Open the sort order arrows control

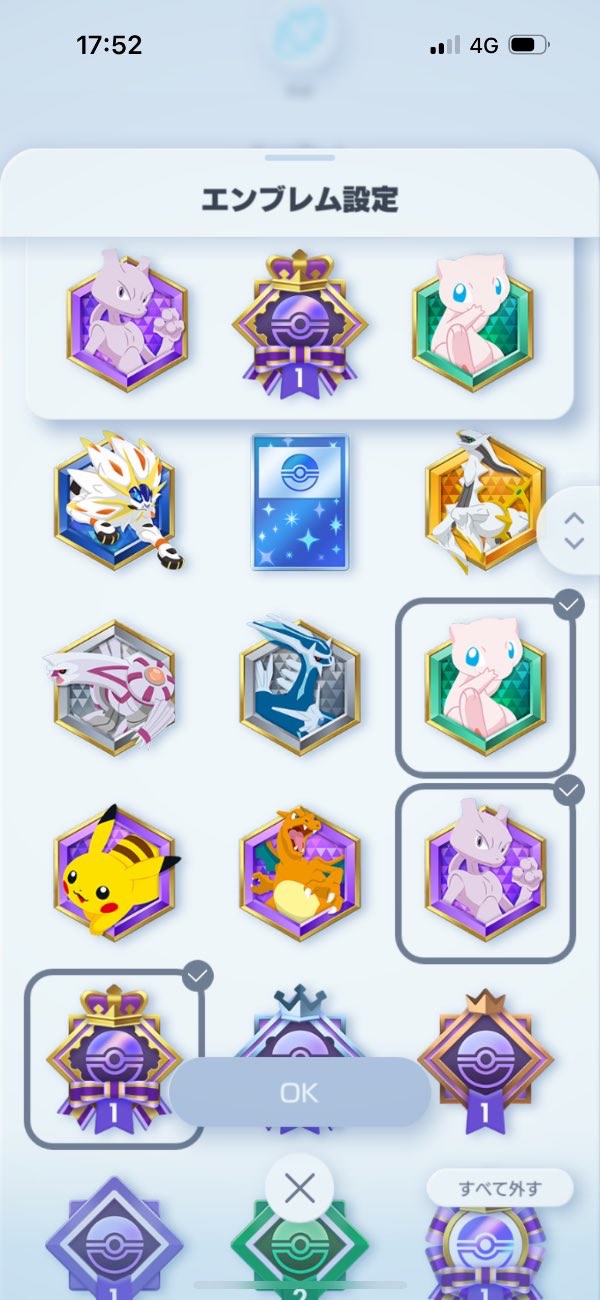tap(573, 531)
